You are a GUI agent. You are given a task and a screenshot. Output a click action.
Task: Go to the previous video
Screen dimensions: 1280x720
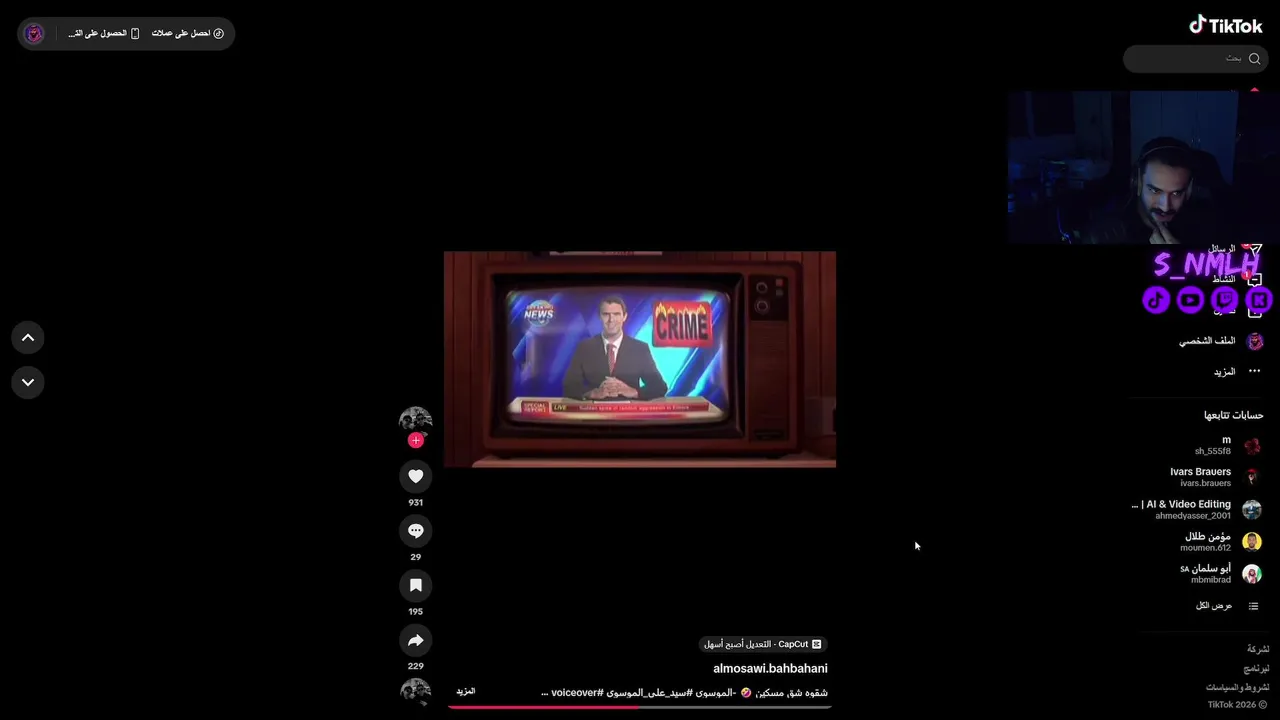(x=28, y=338)
